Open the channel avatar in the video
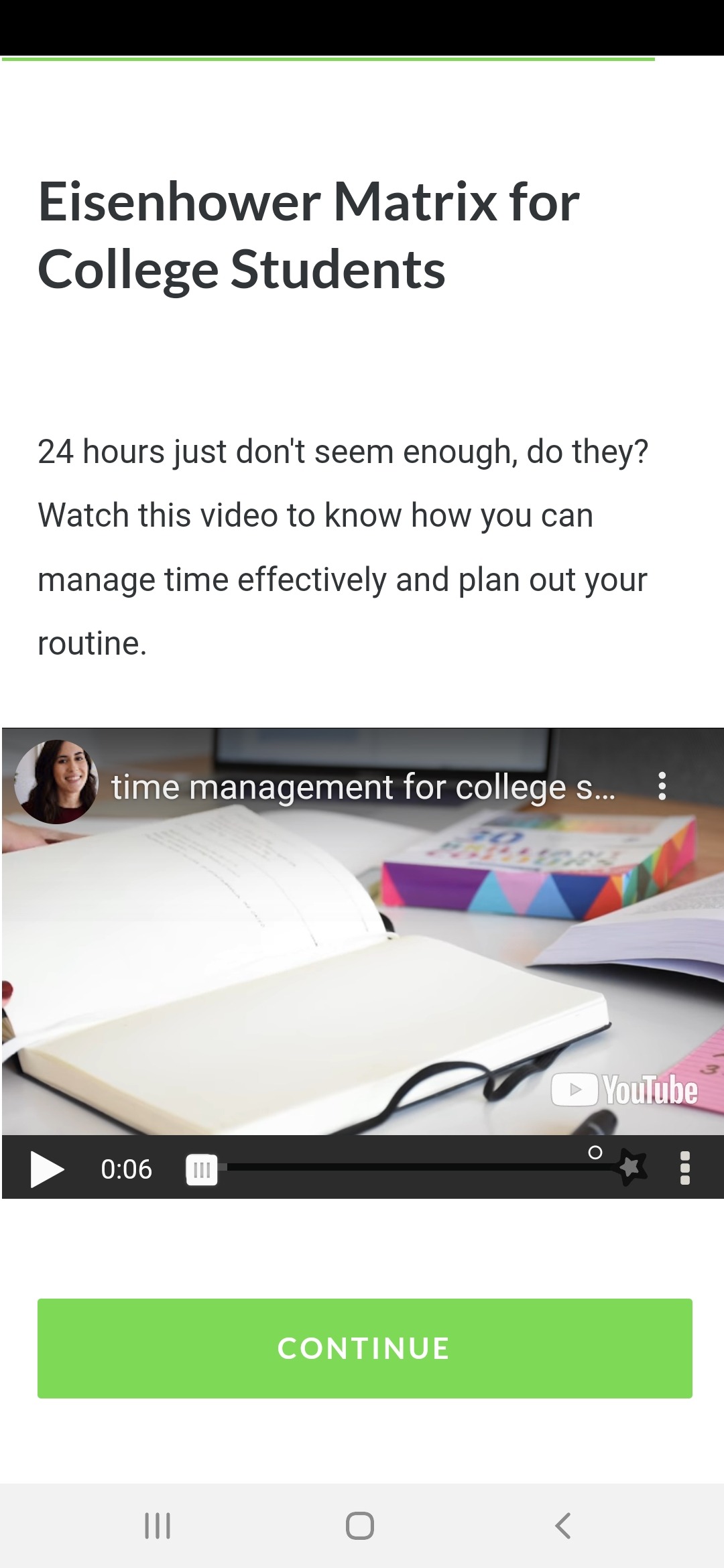Viewport: 724px width, 1568px height. coord(56,782)
